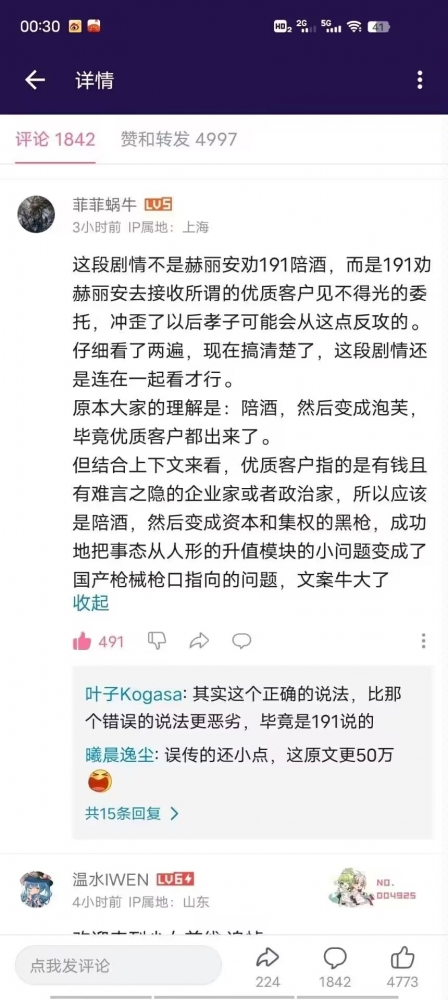Collapse the comment with 收起
The image size is (448, 1000).
point(91,603)
